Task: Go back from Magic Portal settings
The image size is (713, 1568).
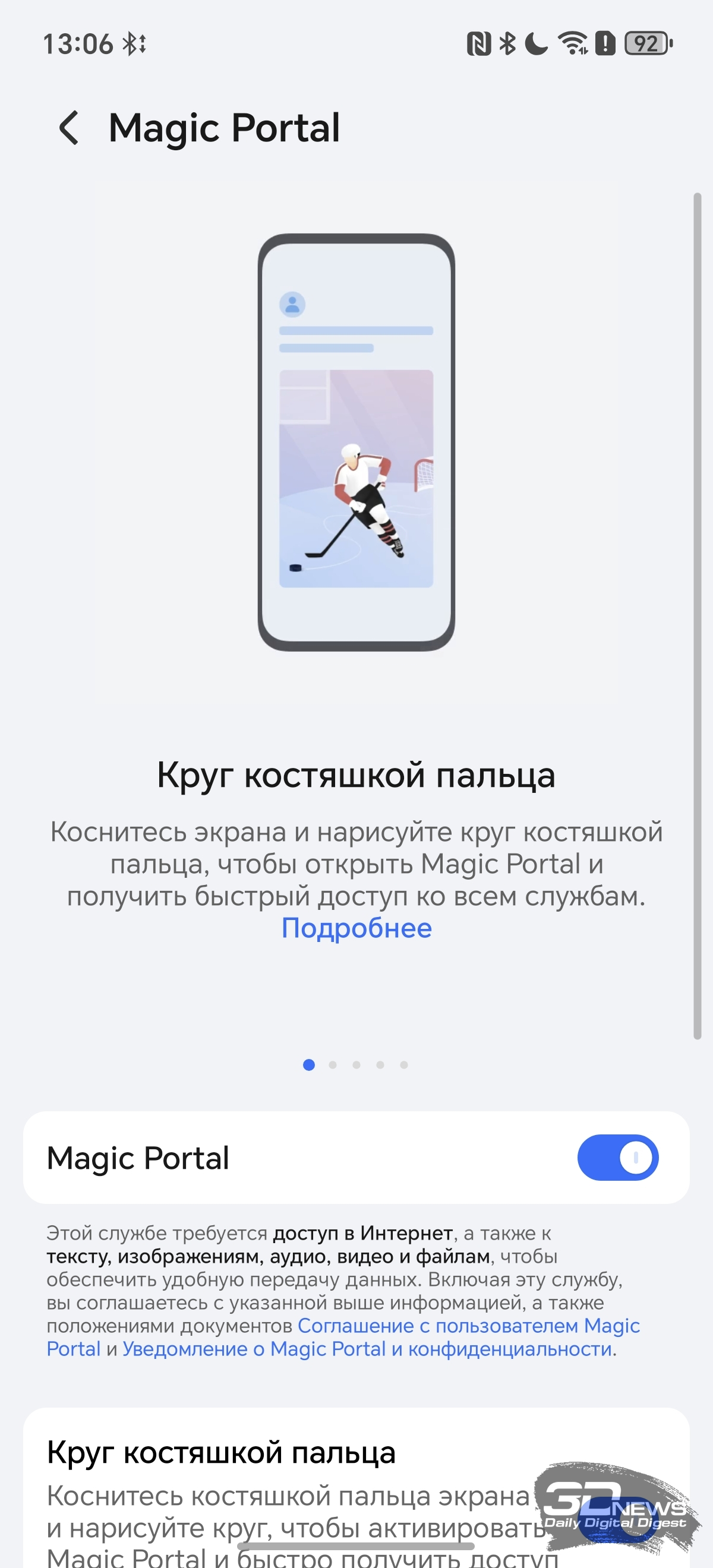Action: (x=69, y=128)
